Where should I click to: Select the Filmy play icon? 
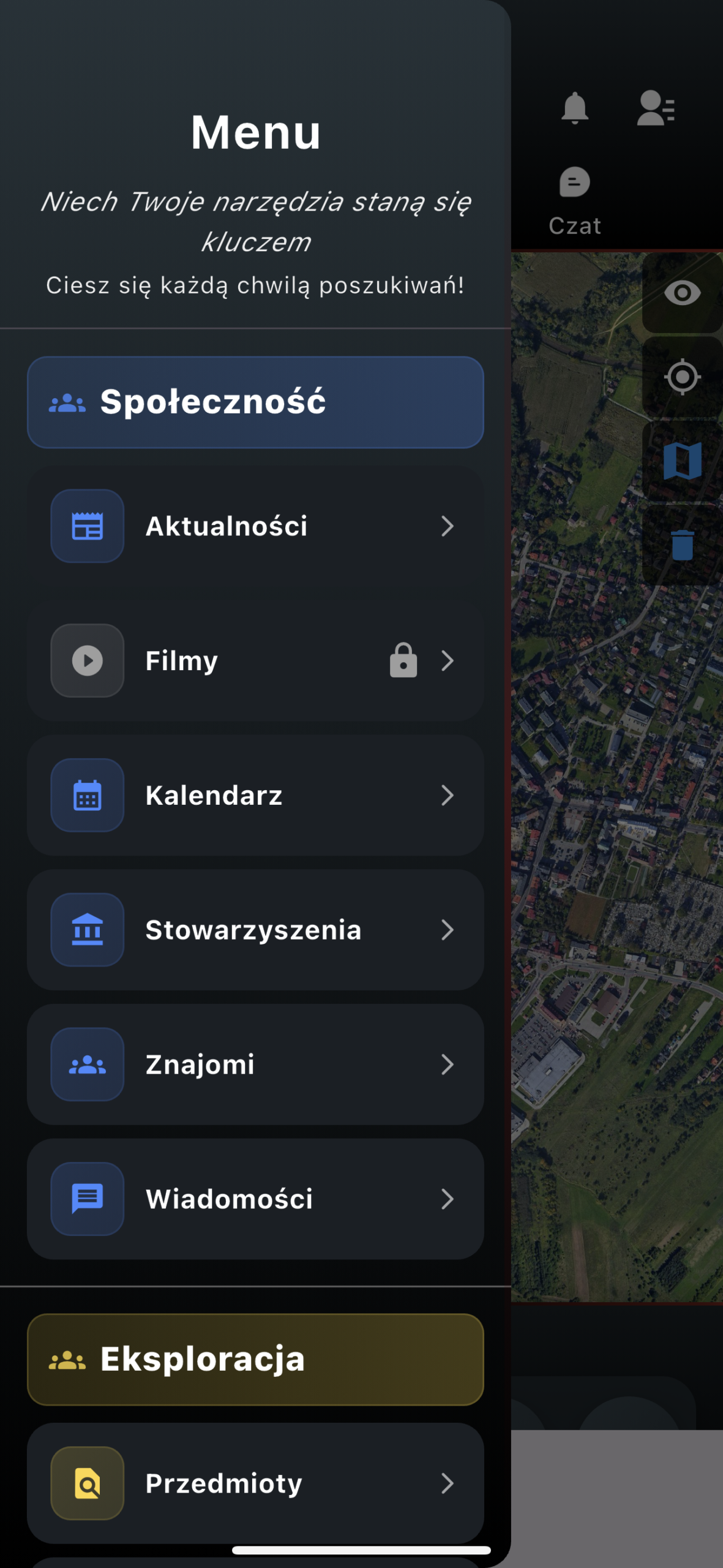coord(87,660)
